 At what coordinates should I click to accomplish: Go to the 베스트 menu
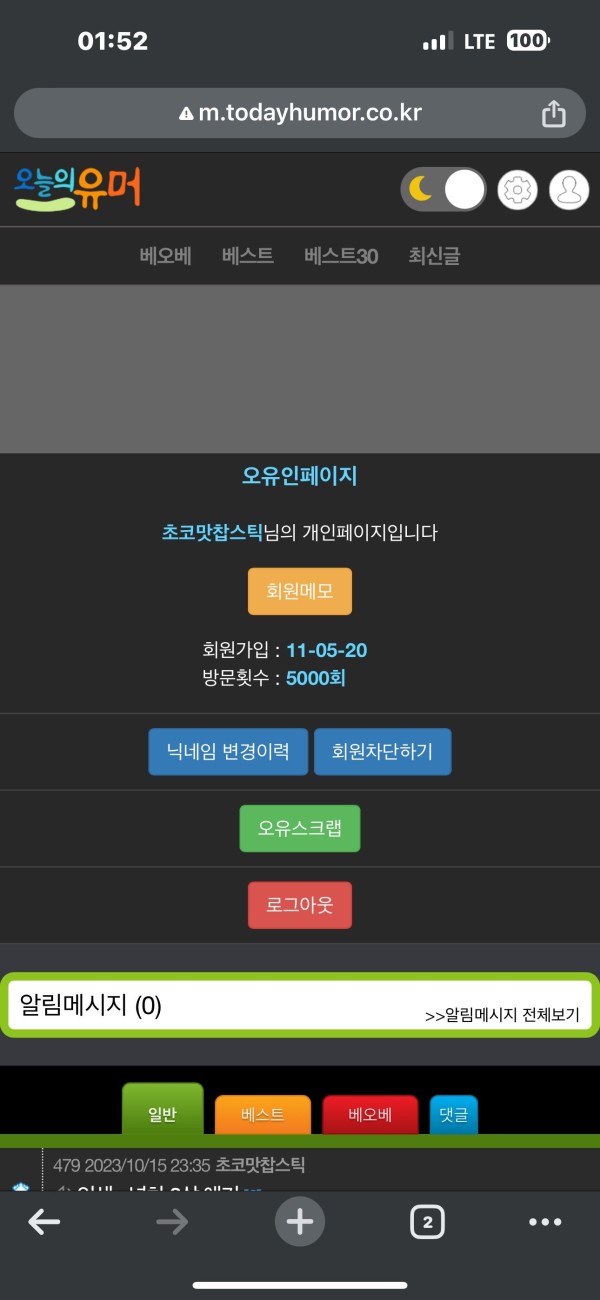tap(248, 256)
